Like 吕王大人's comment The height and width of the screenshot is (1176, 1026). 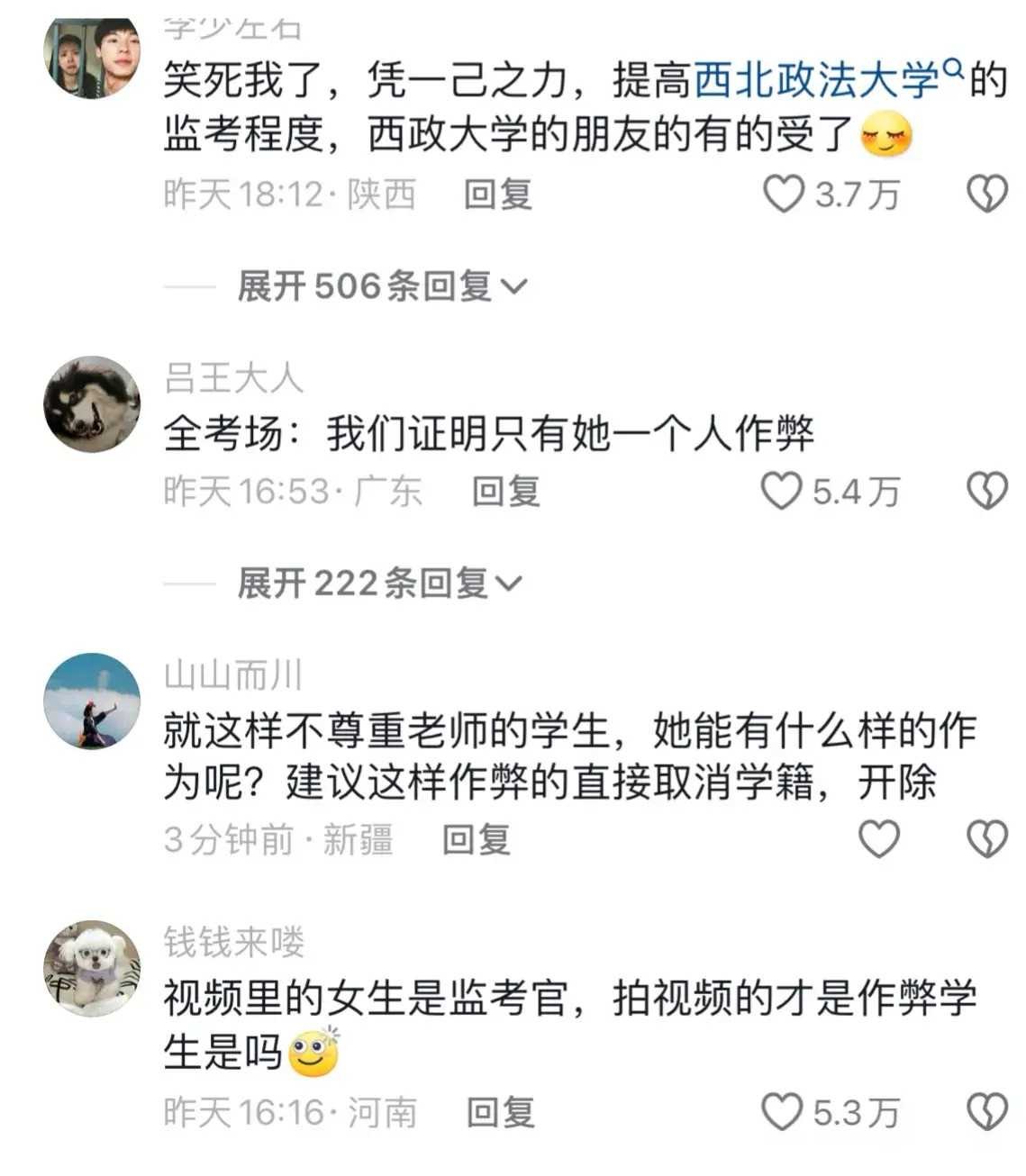781,492
